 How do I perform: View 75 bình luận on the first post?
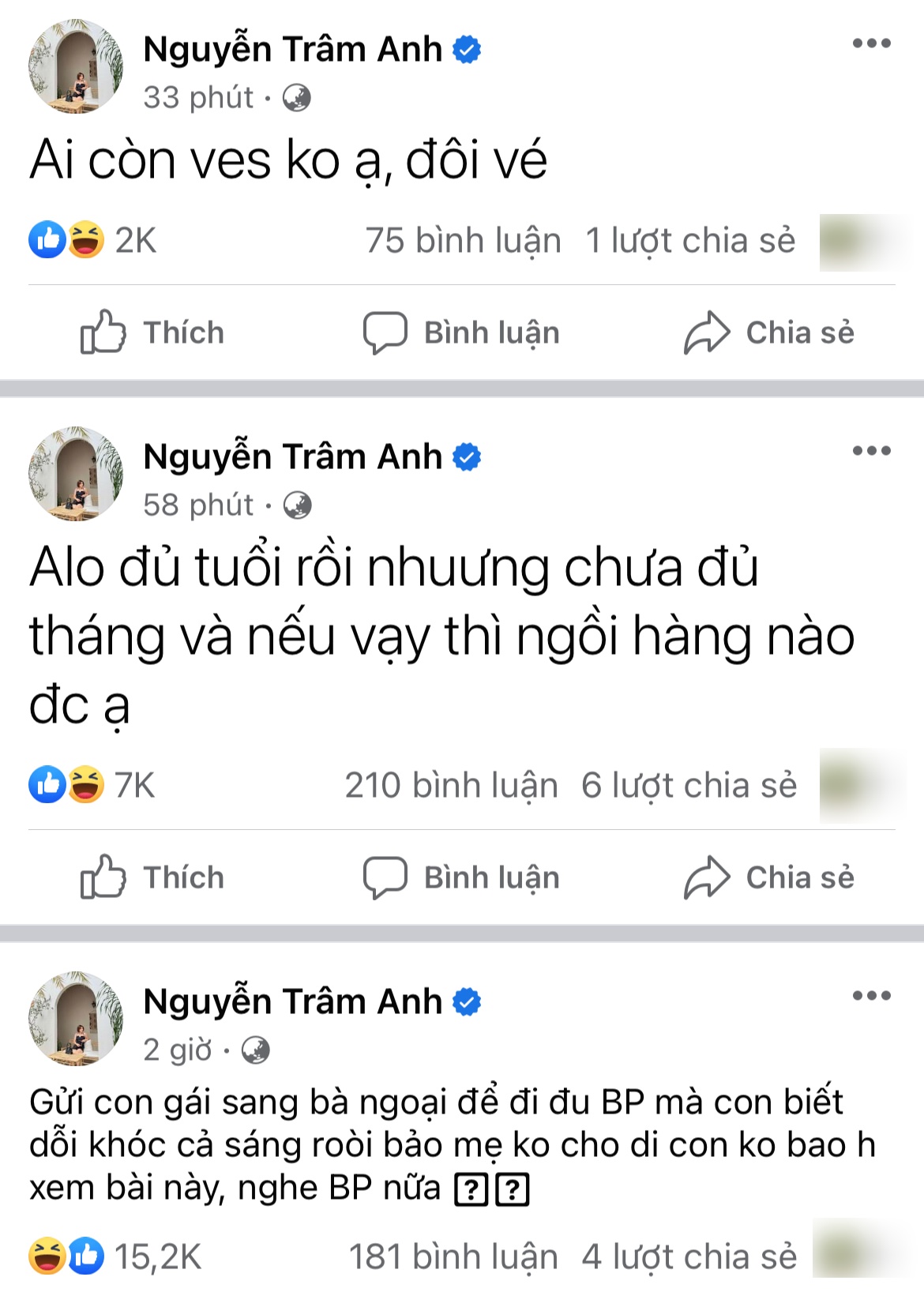coord(463,240)
